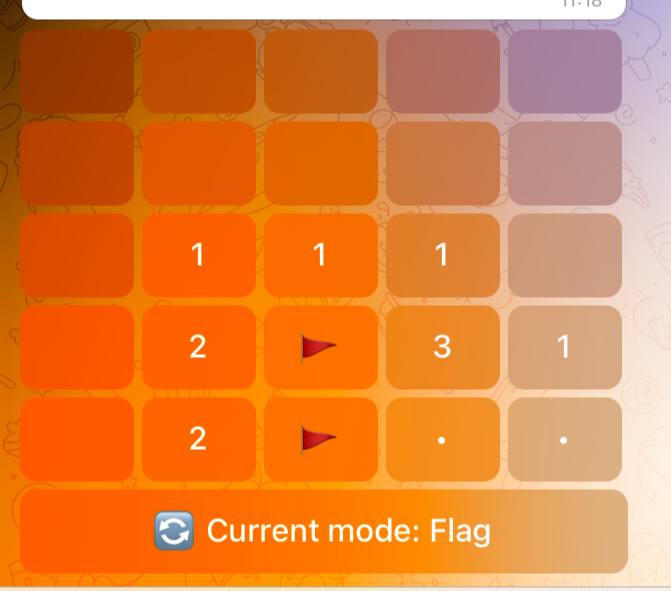Switch the current mode from Flag

pyautogui.click(x=323, y=531)
